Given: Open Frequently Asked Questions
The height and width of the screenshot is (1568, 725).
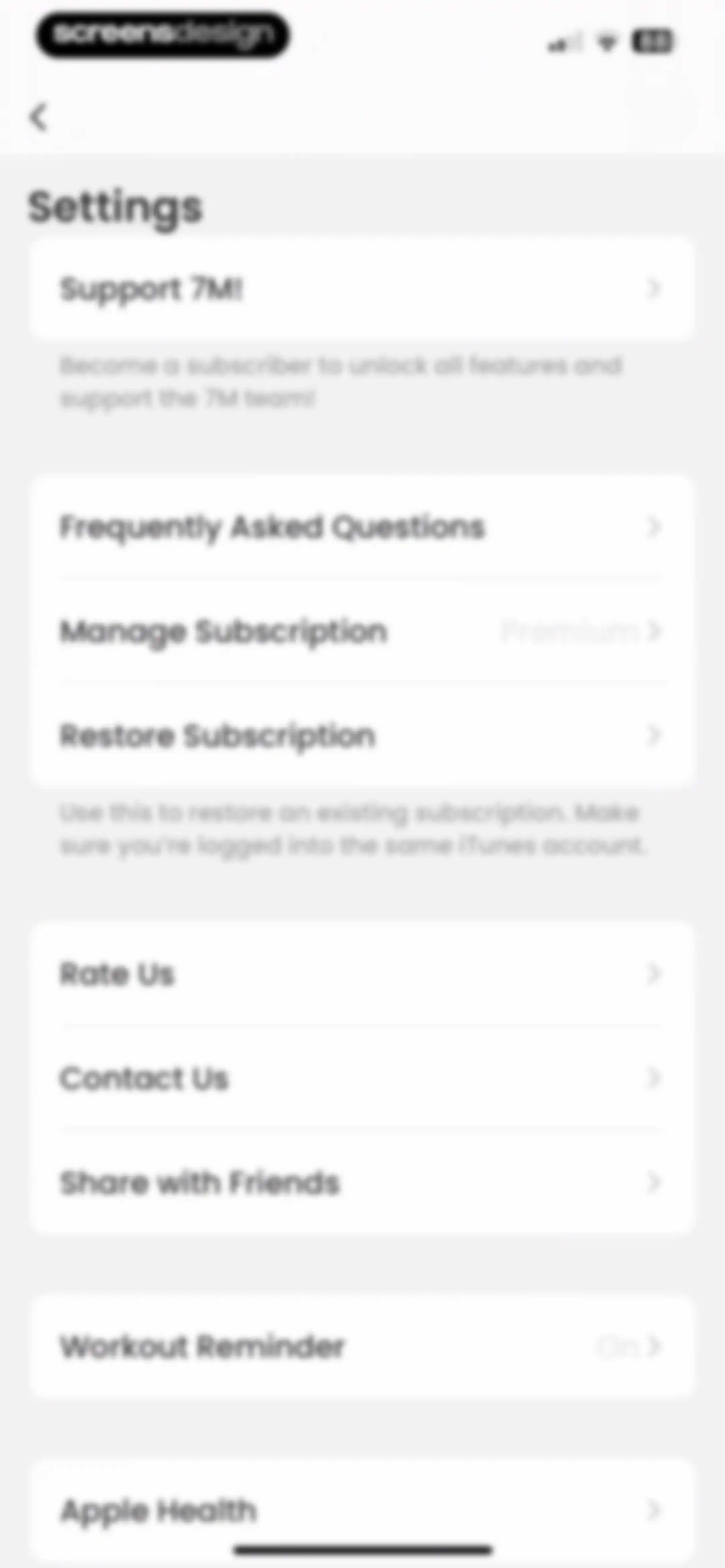Looking at the screenshot, I should (x=362, y=527).
